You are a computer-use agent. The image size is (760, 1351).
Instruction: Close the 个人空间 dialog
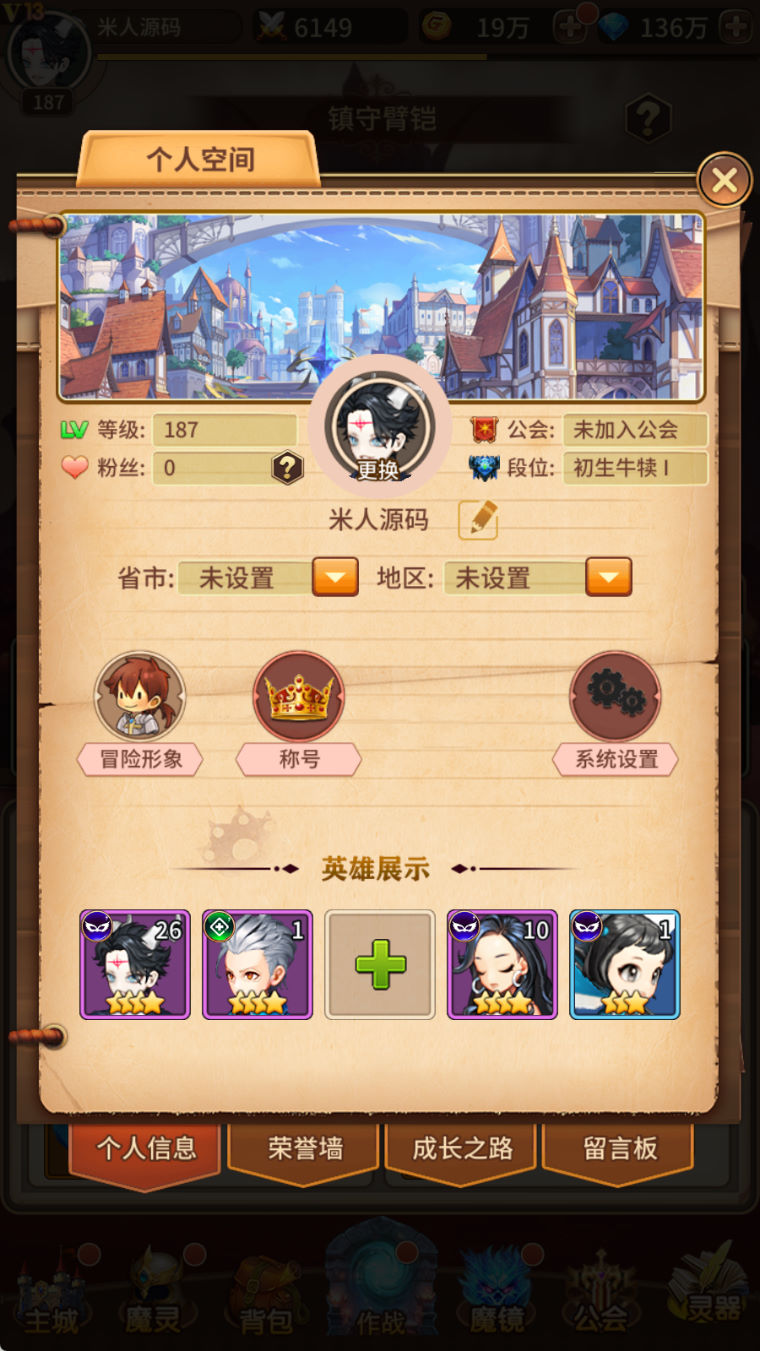(x=724, y=181)
